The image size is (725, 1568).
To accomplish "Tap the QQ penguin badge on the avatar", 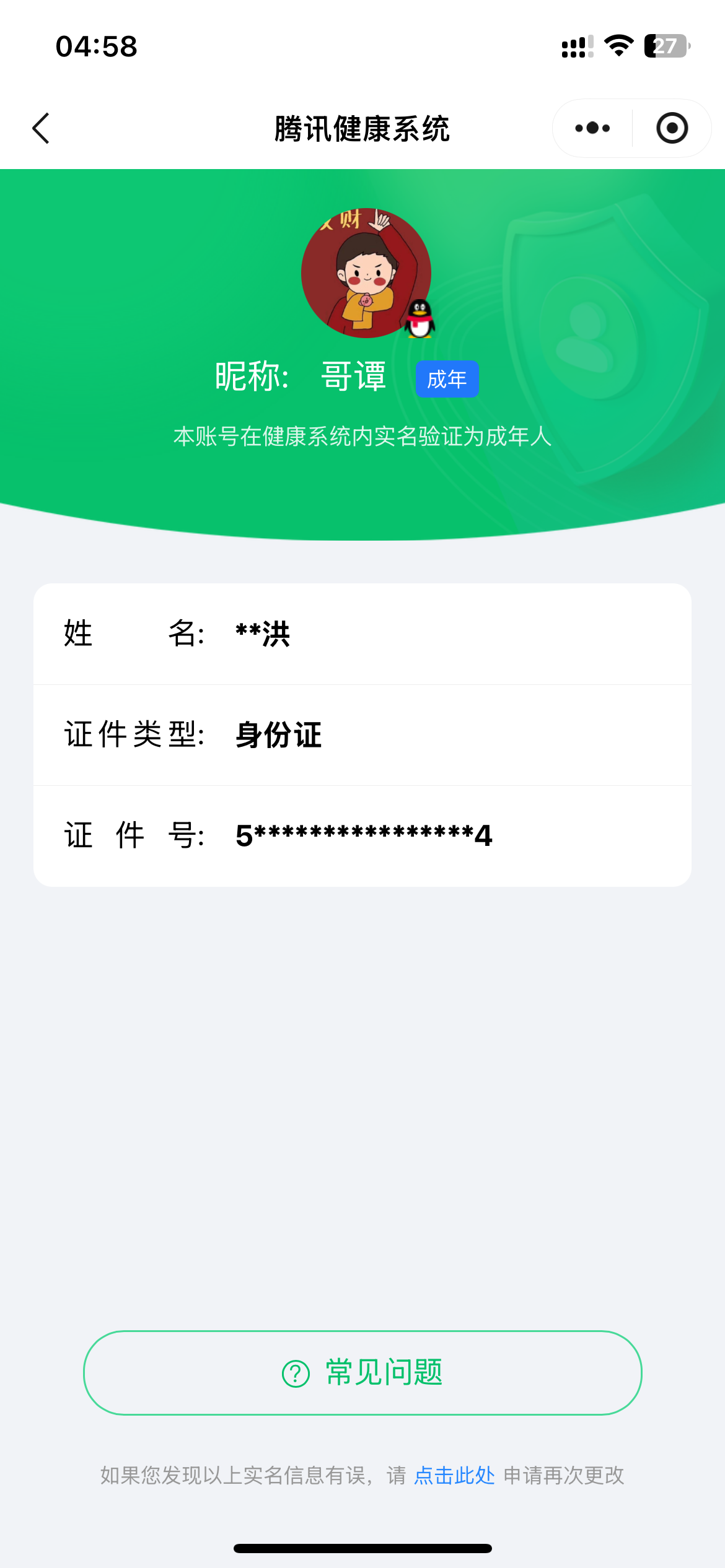I will pos(419,320).
